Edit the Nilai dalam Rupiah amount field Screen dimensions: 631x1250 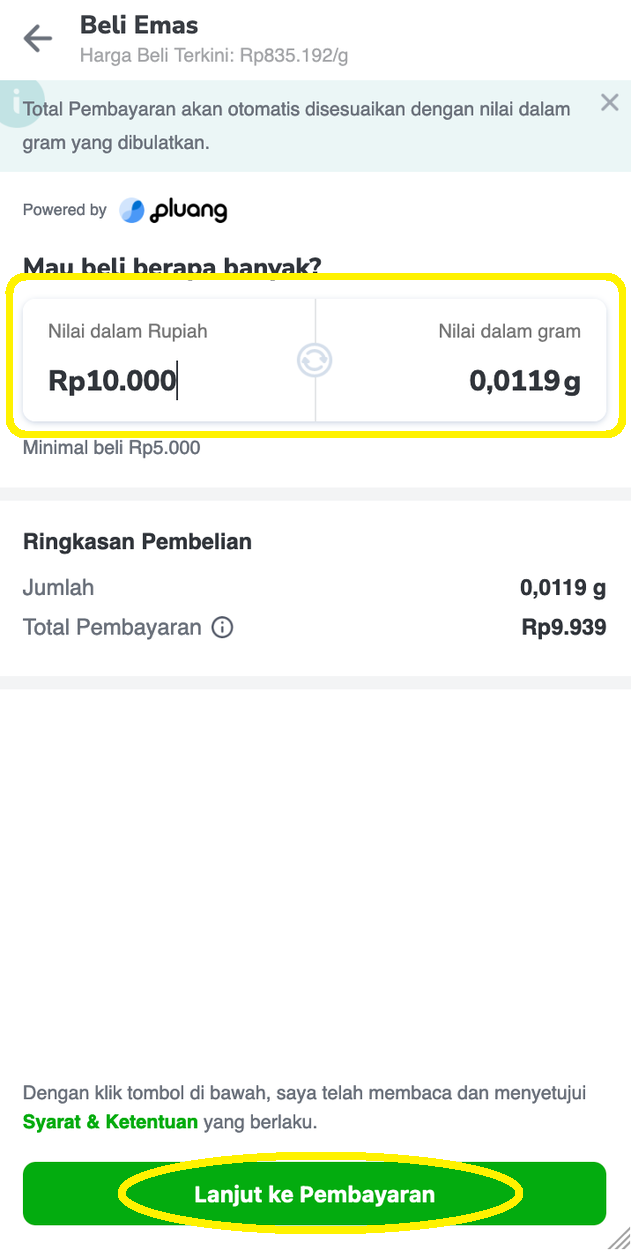click(x=169, y=360)
